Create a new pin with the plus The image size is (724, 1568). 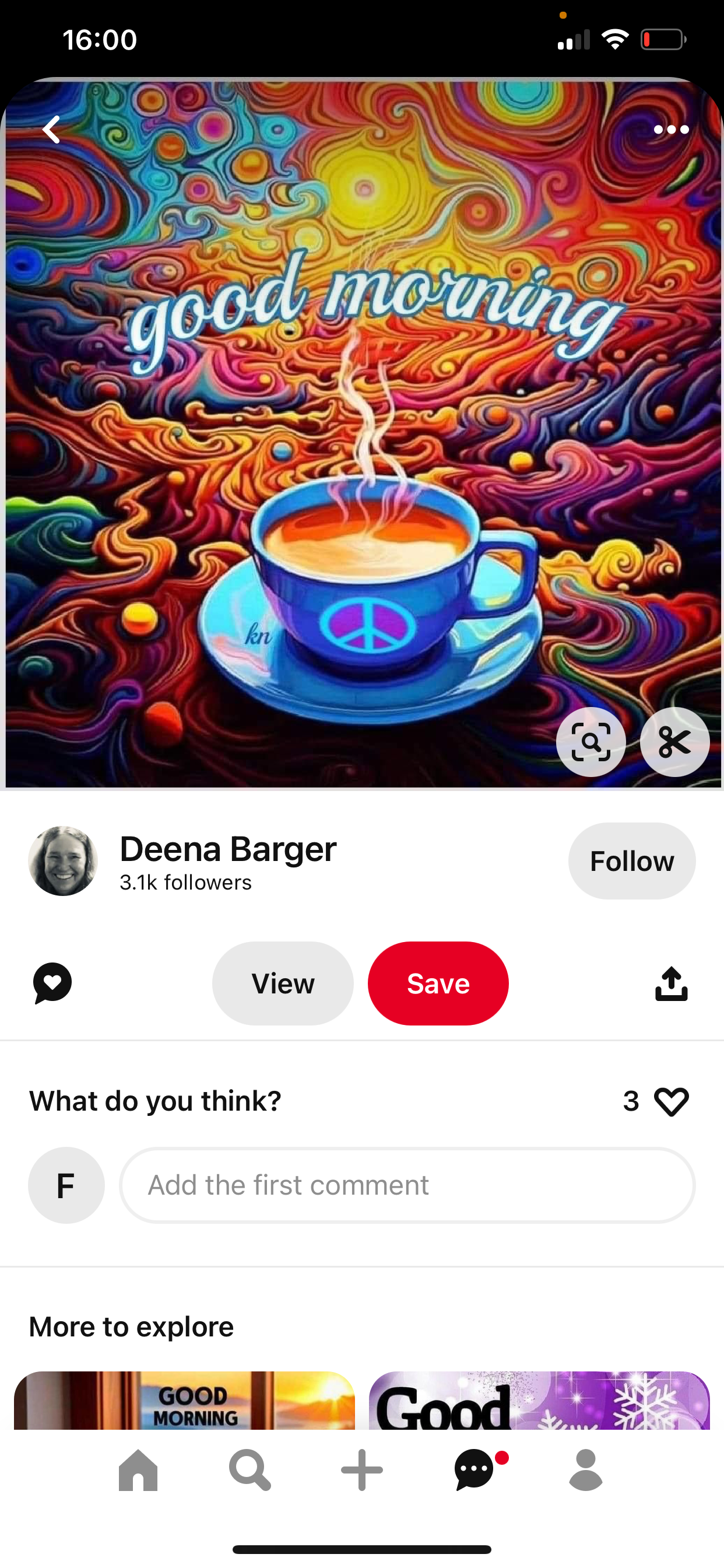coord(362,1470)
